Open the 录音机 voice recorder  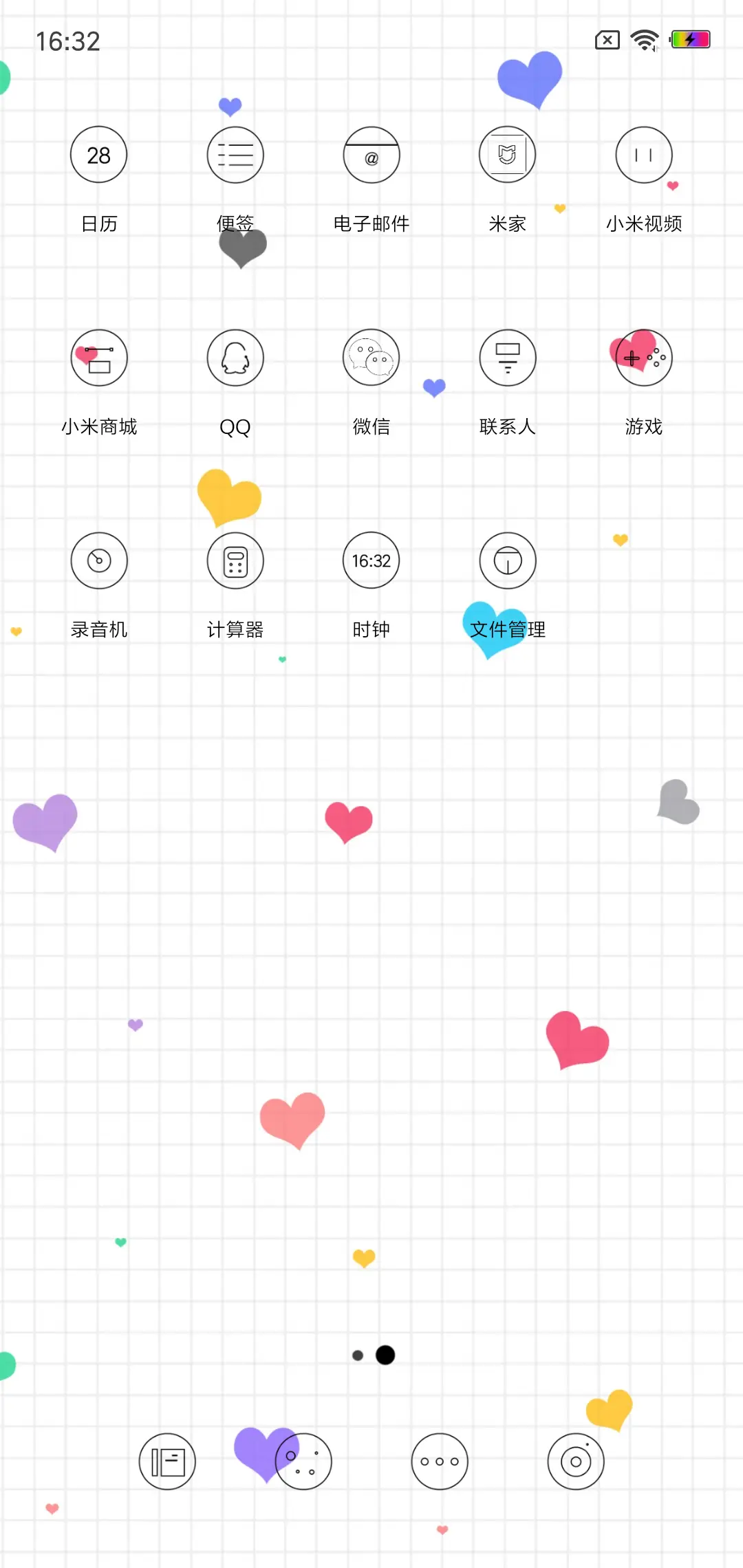point(98,560)
